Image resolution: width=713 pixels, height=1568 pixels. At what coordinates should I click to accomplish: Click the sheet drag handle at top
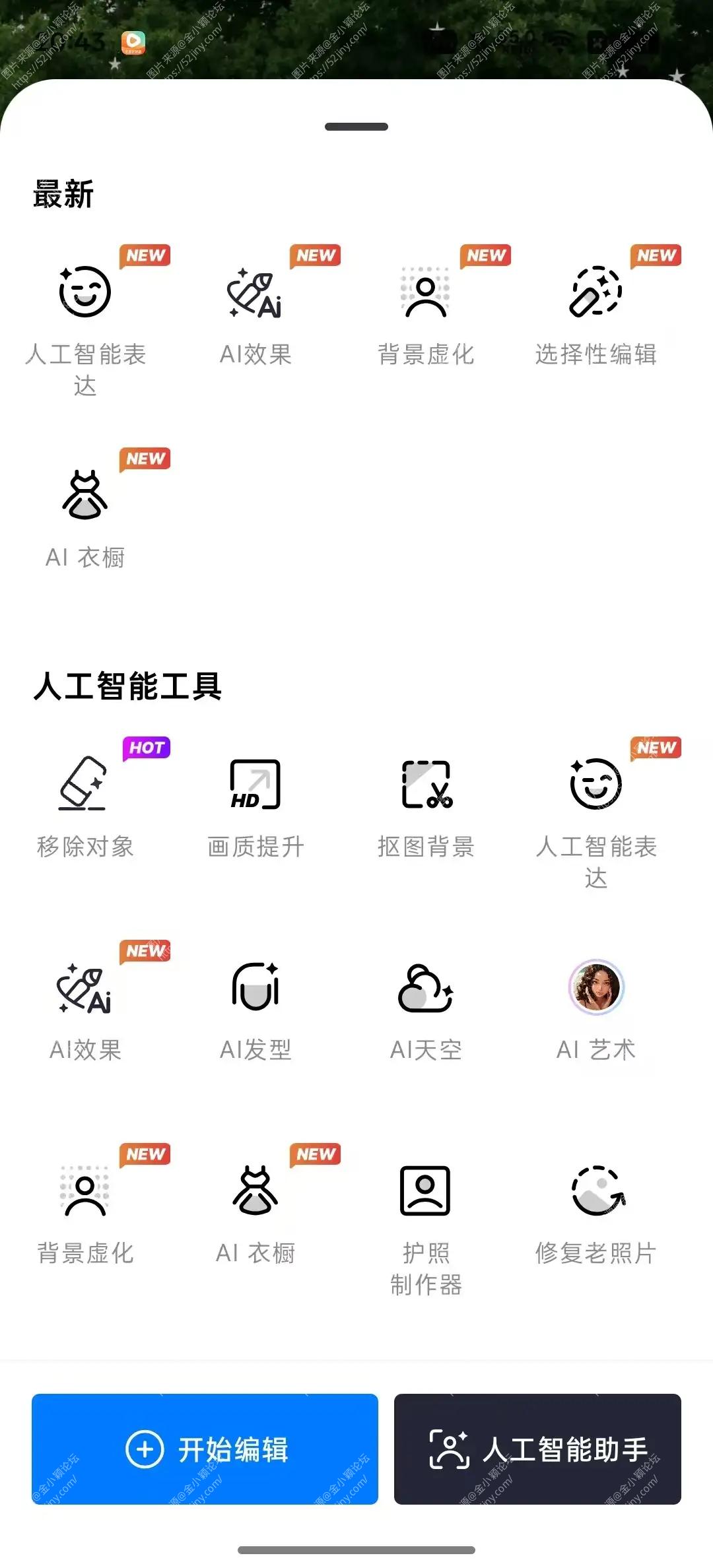click(x=356, y=125)
